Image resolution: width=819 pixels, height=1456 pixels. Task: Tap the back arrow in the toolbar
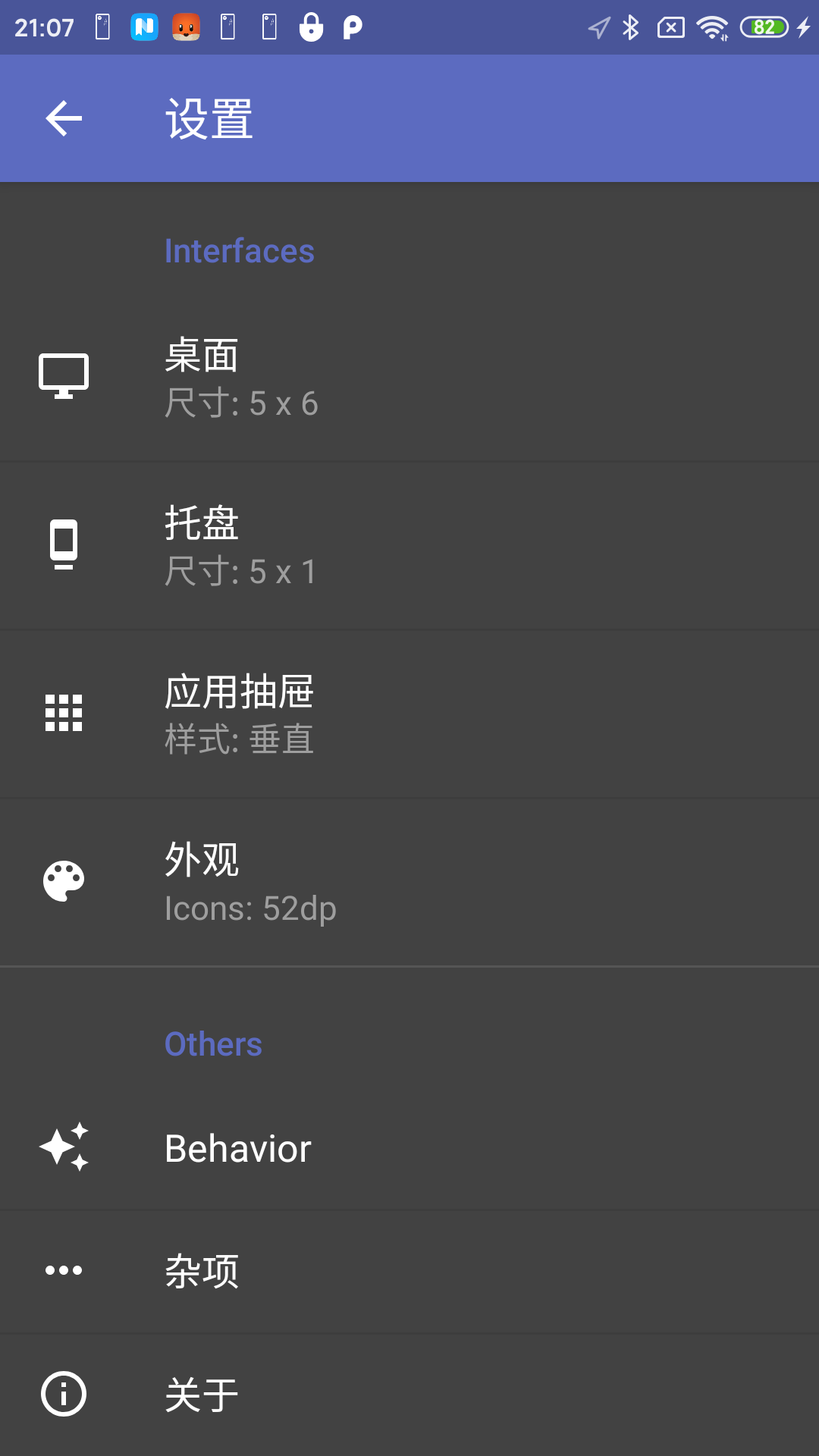tap(63, 118)
